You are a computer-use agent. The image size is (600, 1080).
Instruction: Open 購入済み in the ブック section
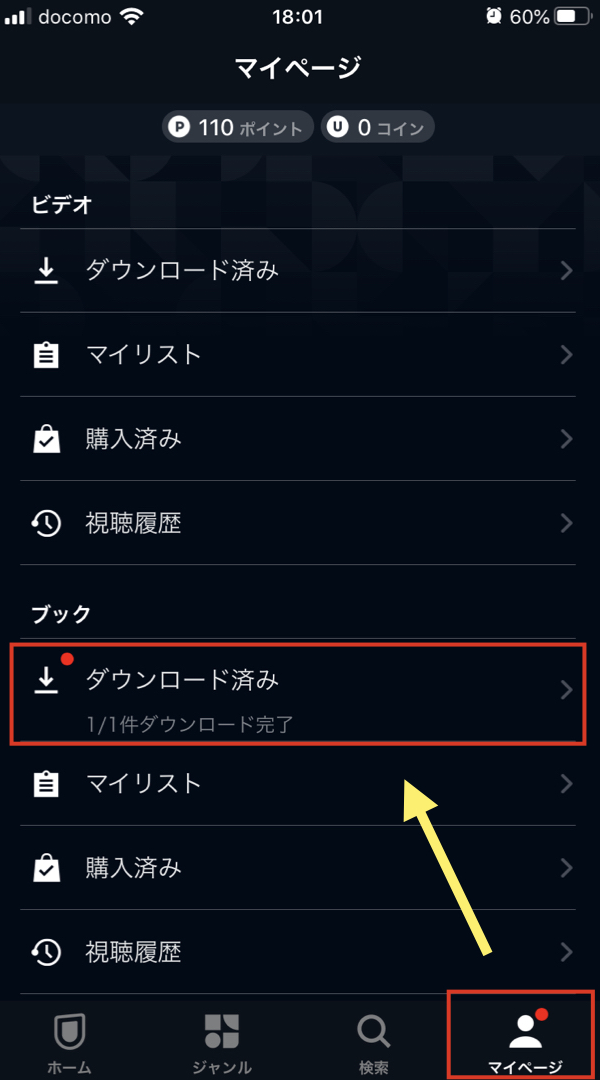(300, 867)
